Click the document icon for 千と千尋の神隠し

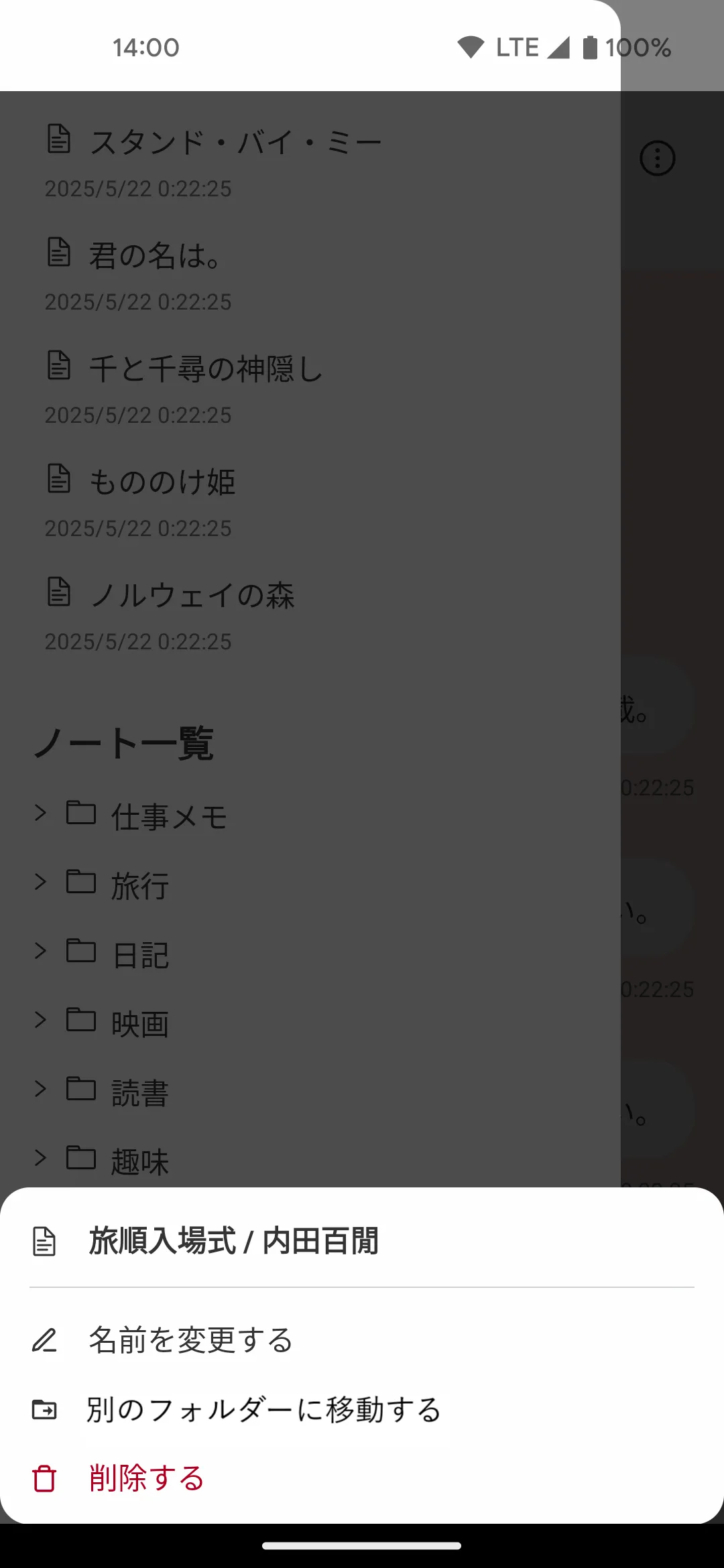click(x=60, y=367)
